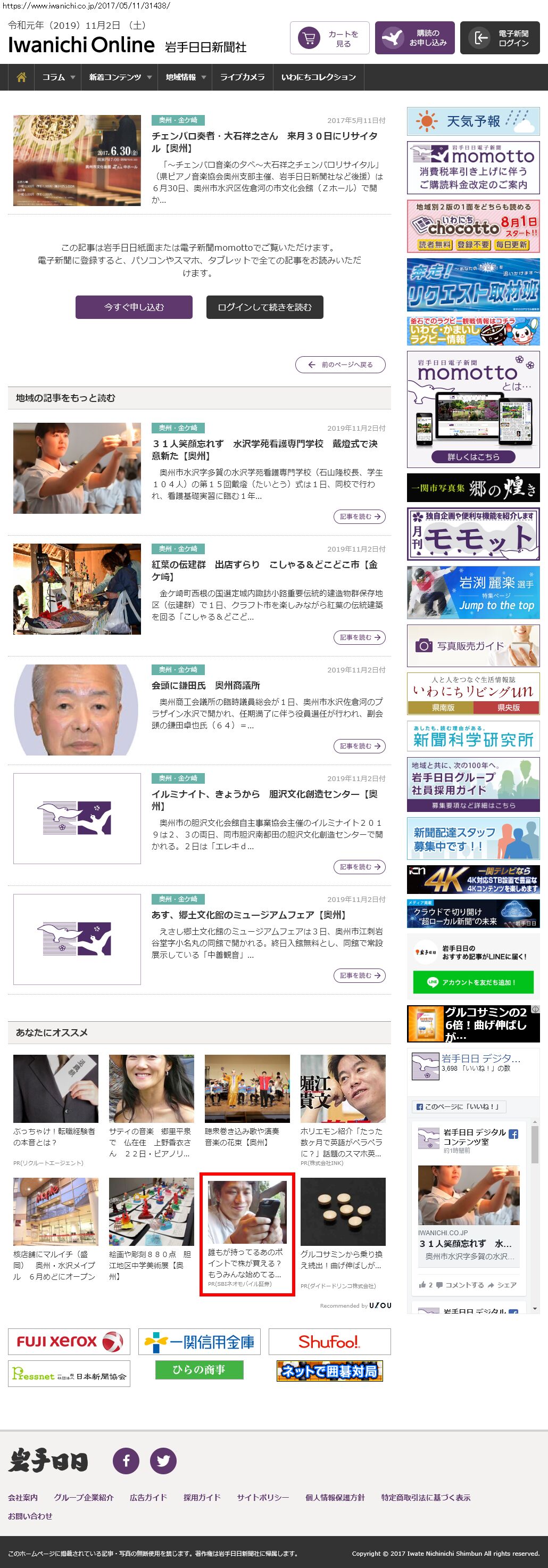Open 会社案内 footer link
This screenshot has width=548, height=1568.
[23, 1497]
